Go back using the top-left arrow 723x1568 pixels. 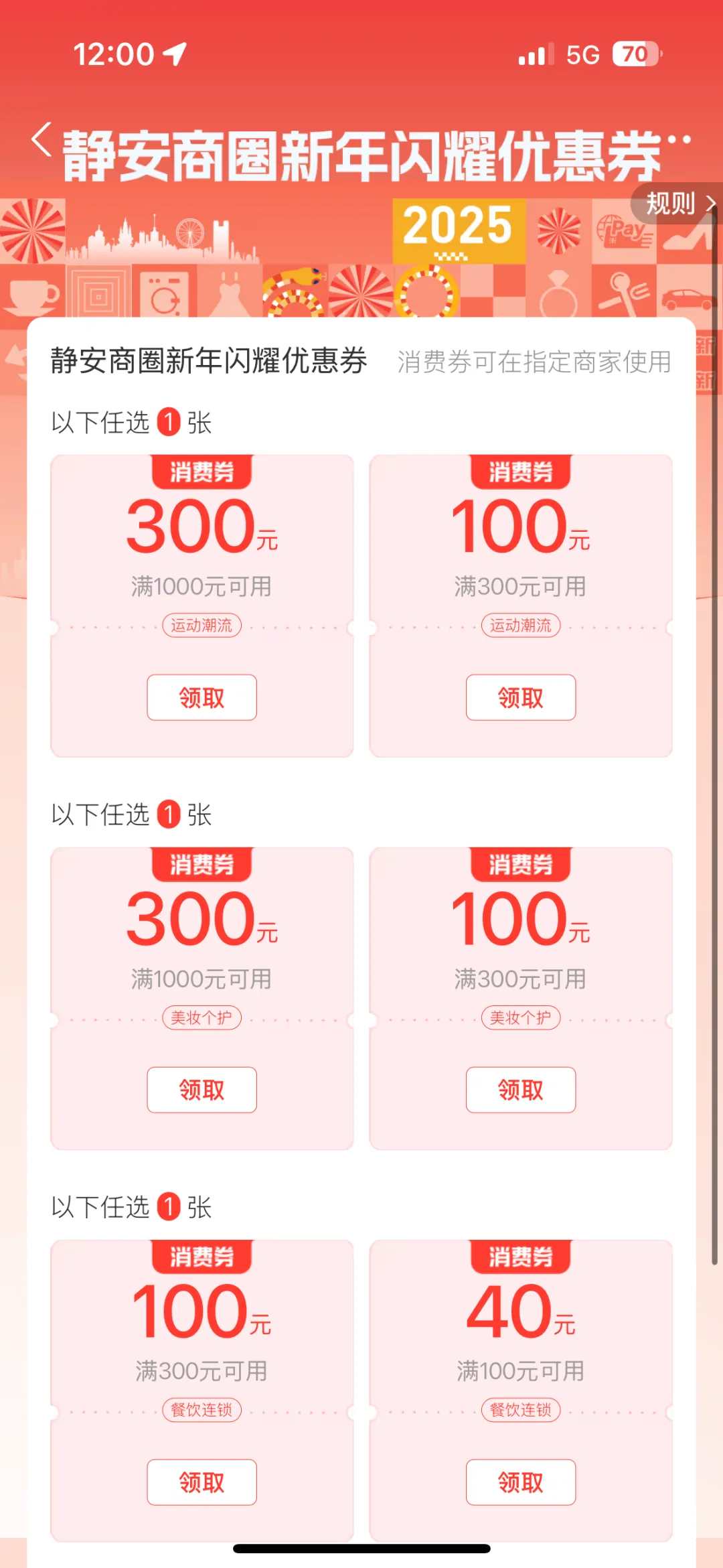(x=42, y=141)
